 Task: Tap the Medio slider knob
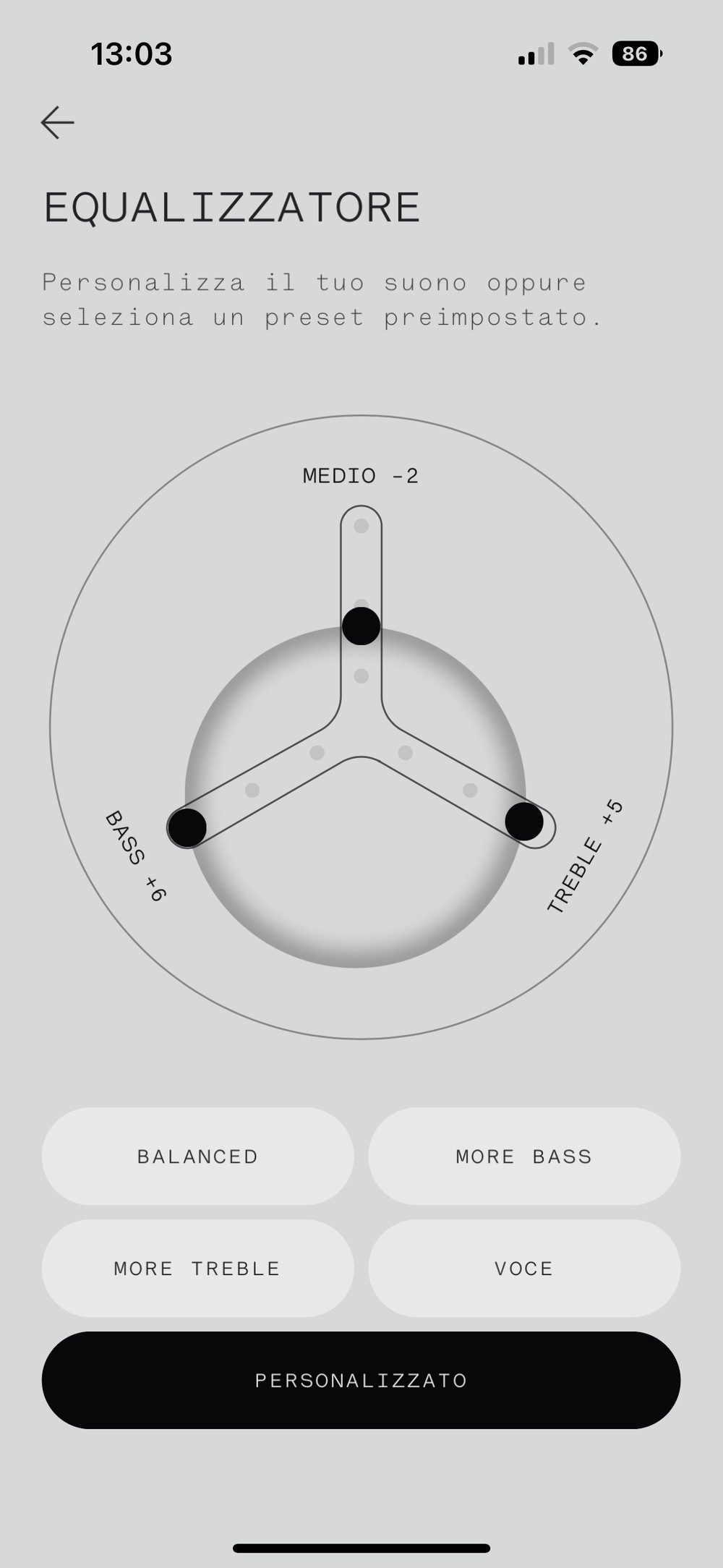pos(361,626)
